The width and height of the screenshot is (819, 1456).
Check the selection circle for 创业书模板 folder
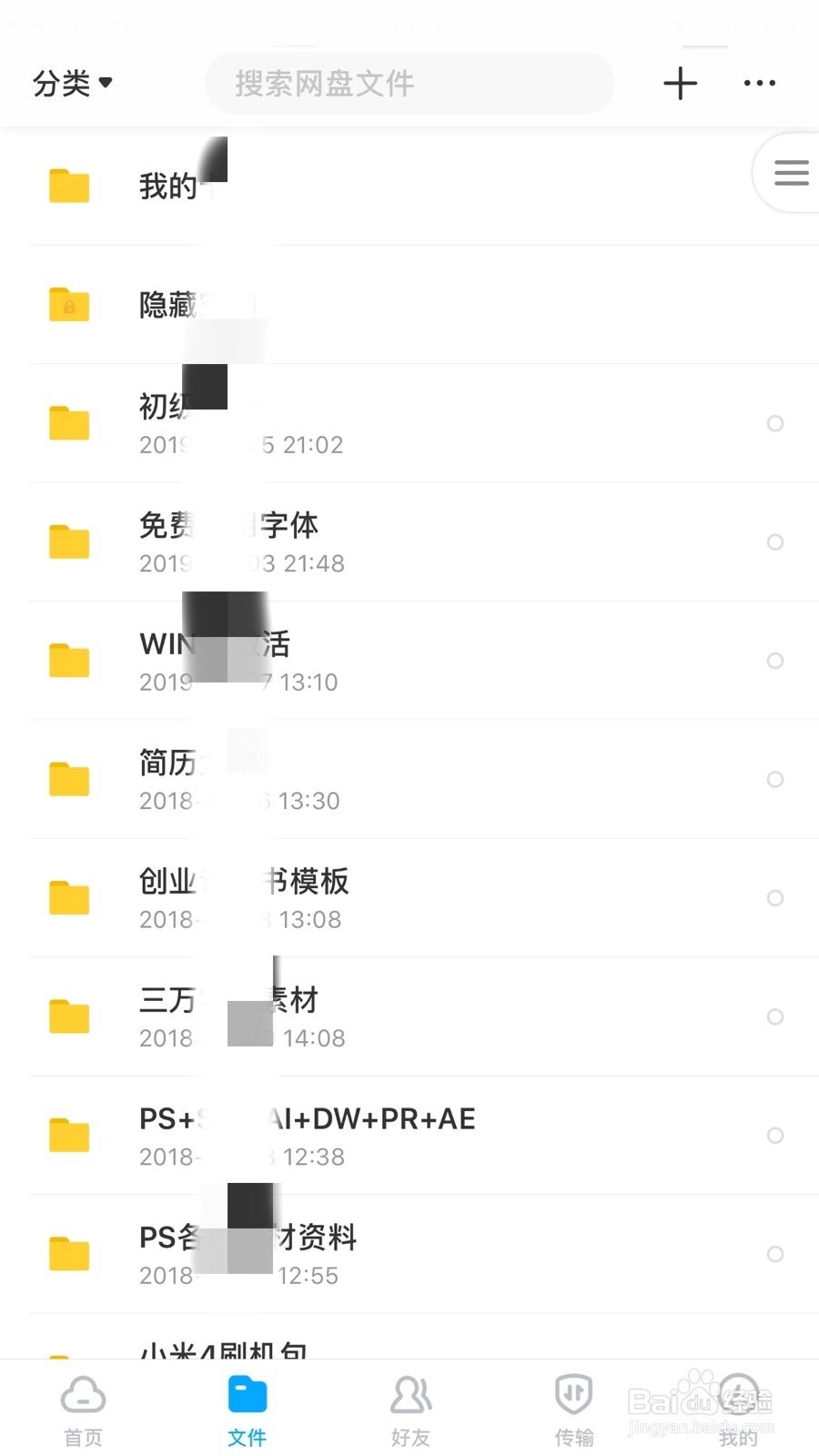pyautogui.click(x=775, y=898)
